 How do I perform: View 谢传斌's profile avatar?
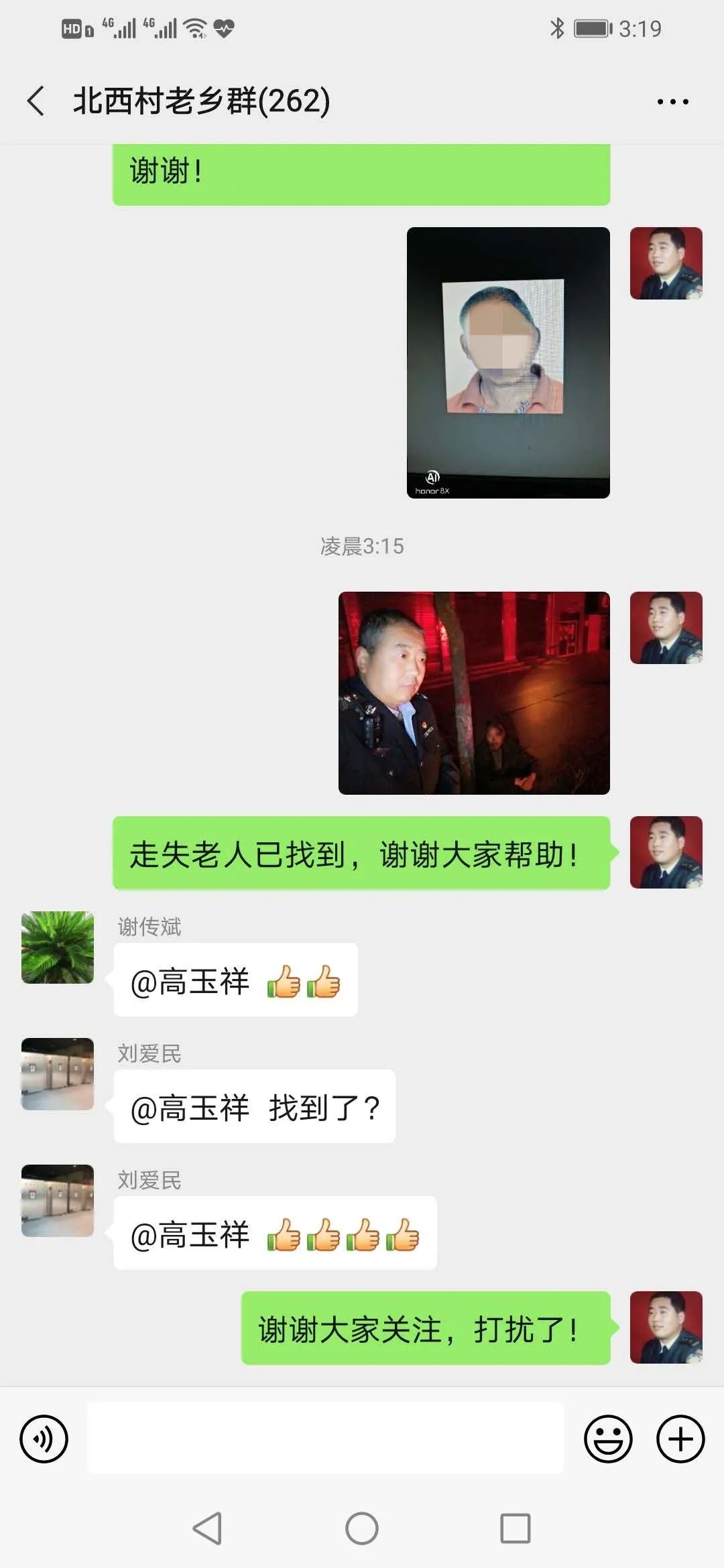point(58,948)
